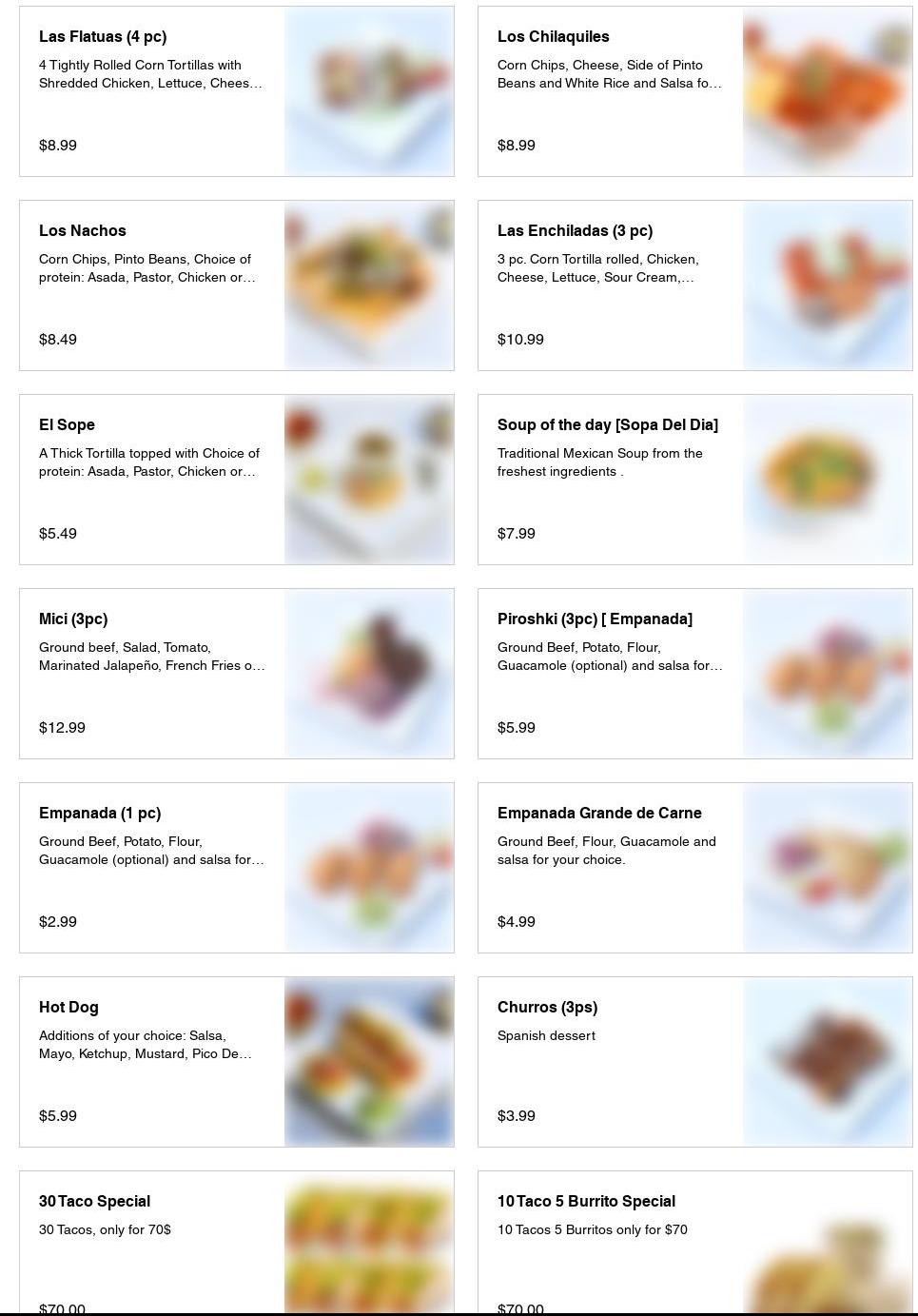View Las Enchiladas (3 pc) details
This screenshot has height=1316, width=918.
[x=694, y=285]
